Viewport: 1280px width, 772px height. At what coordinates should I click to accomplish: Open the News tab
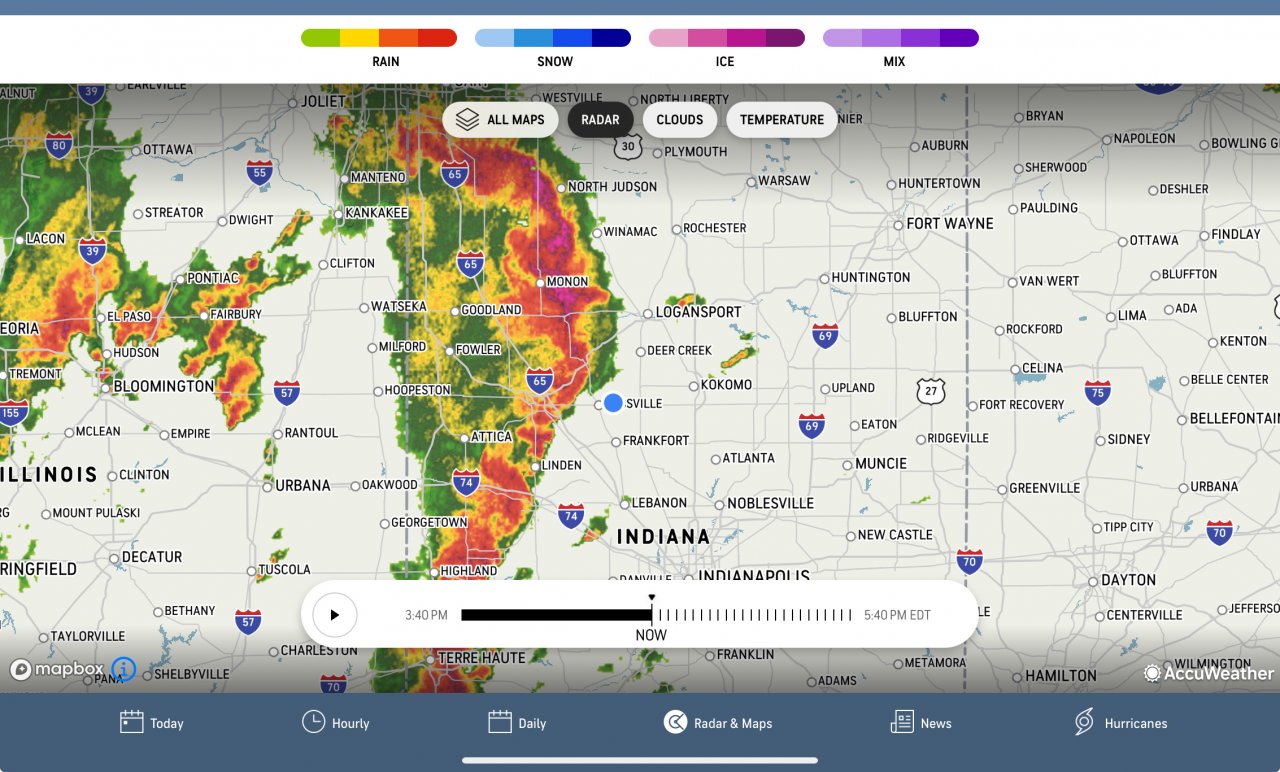click(x=921, y=723)
